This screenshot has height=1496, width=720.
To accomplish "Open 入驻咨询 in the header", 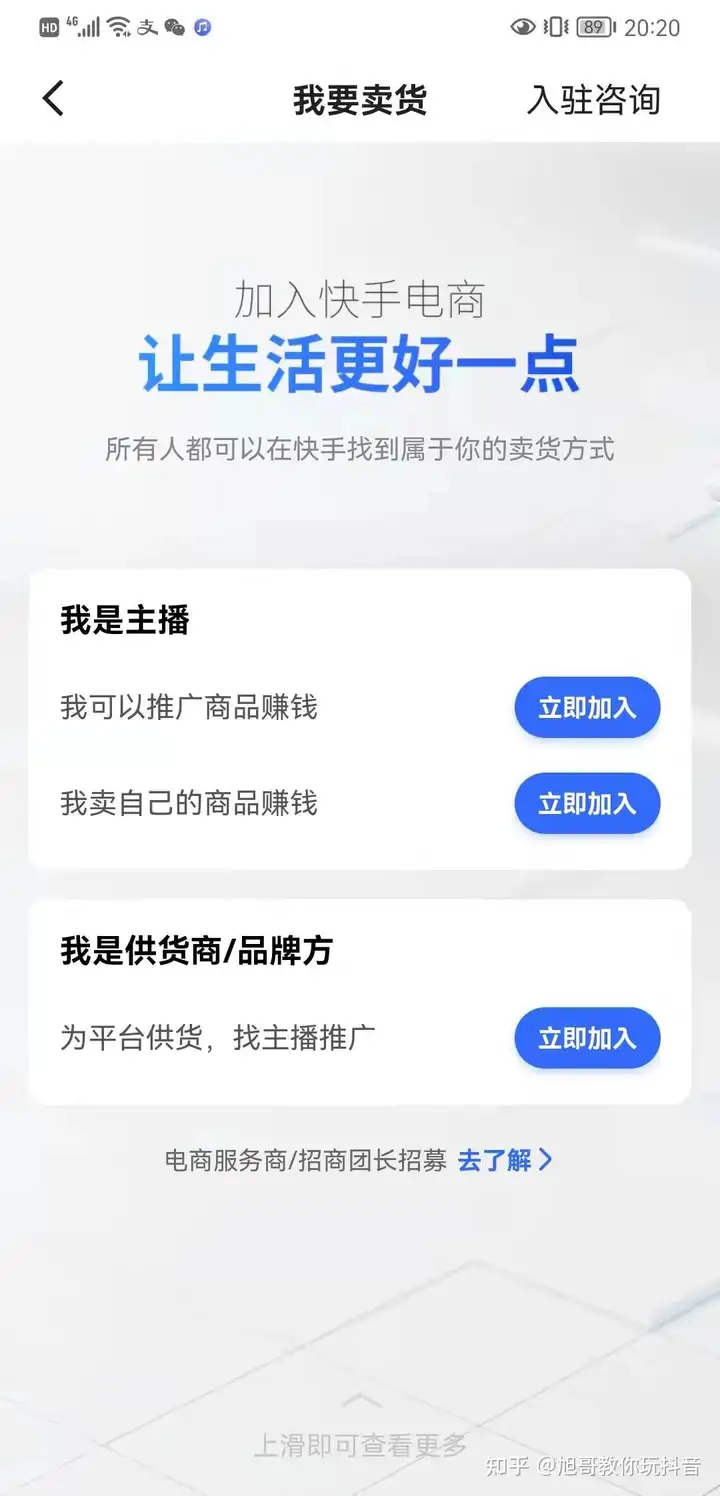I will tap(594, 100).
